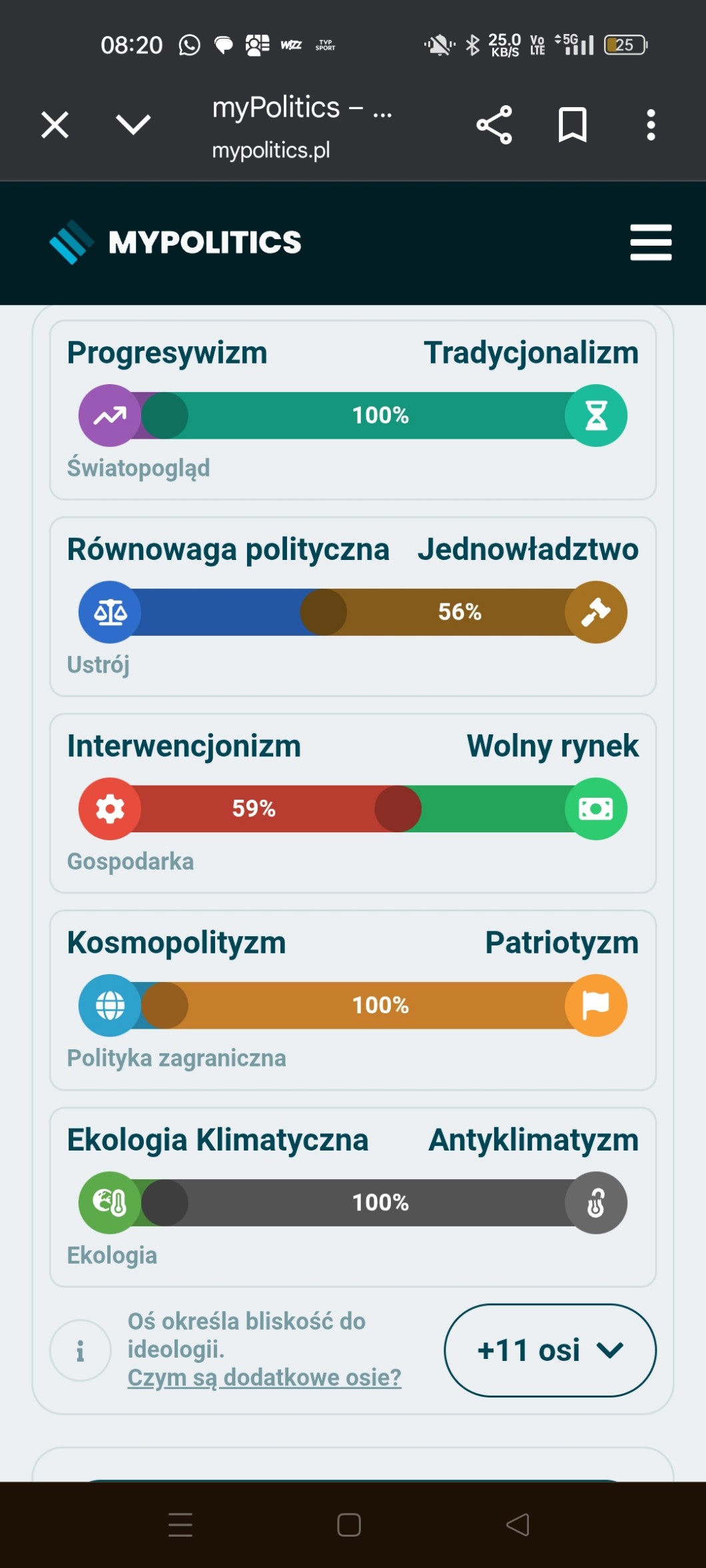This screenshot has width=706, height=1568.
Task: Expand the +11 osi additional axes
Action: click(x=549, y=1350)
